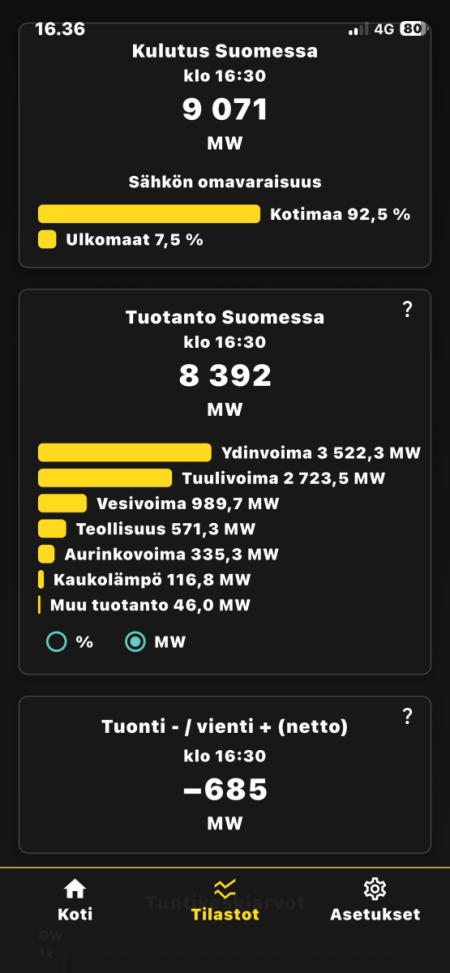The image size is (450, 973).
Task: Open the help icon on Tuotanto Suomessa
Action: click(x=407, y=310)
